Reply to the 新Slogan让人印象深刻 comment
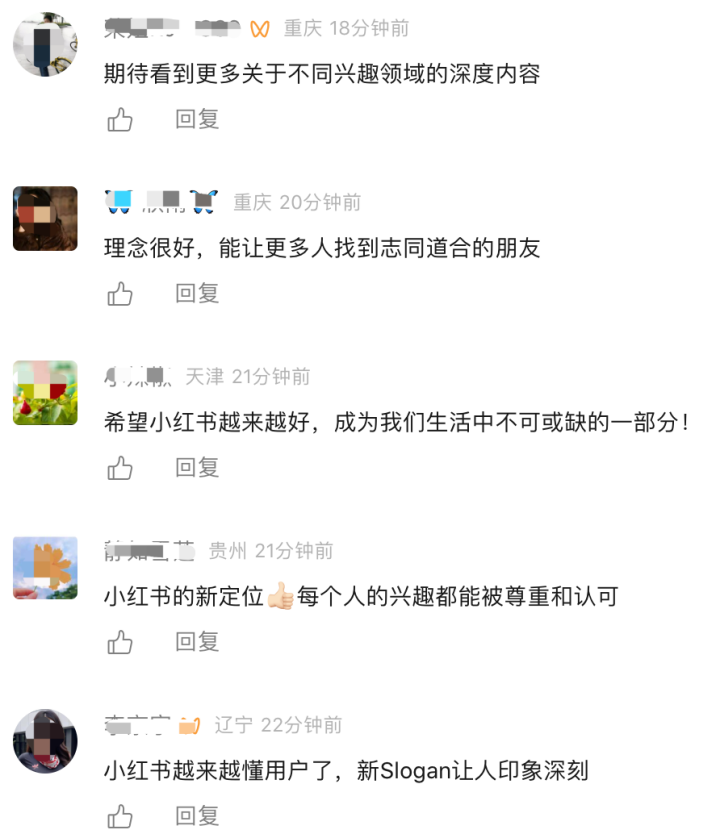This screenshot has width=720, height=834. [197, 815]
